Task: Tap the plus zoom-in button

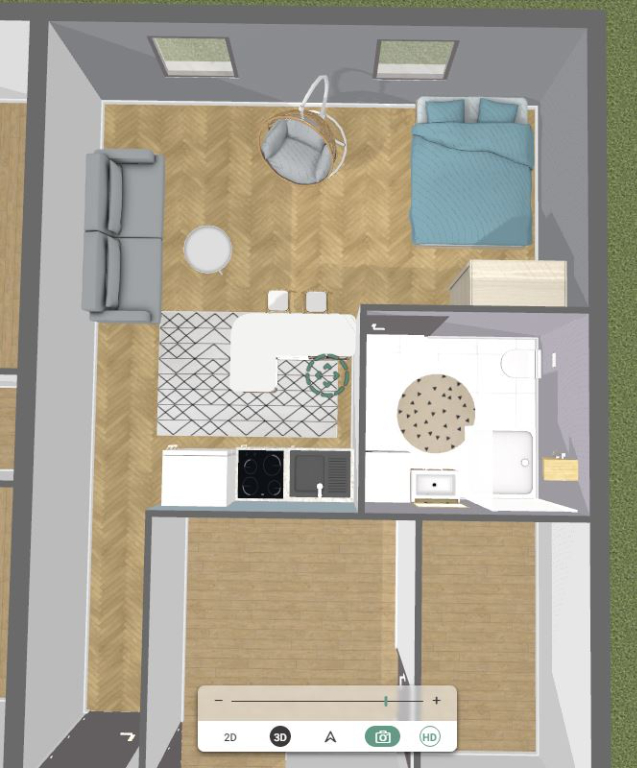Action: pyautogui.click(x=436, y=701)
